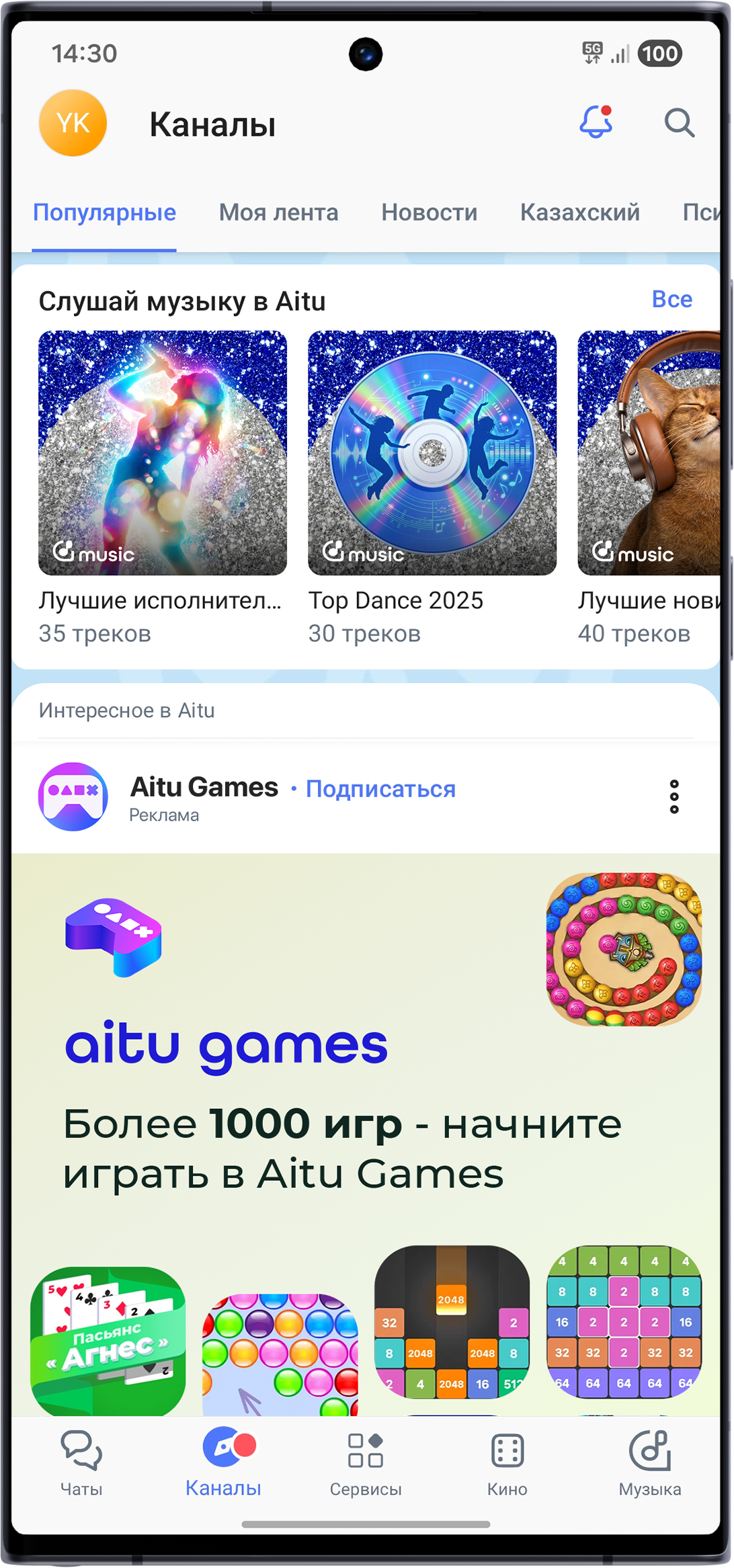Viewport: 734px width, 1568px height.
Task: Open the Aitu Games channel avatar
Action: click(x=73, y=797)
